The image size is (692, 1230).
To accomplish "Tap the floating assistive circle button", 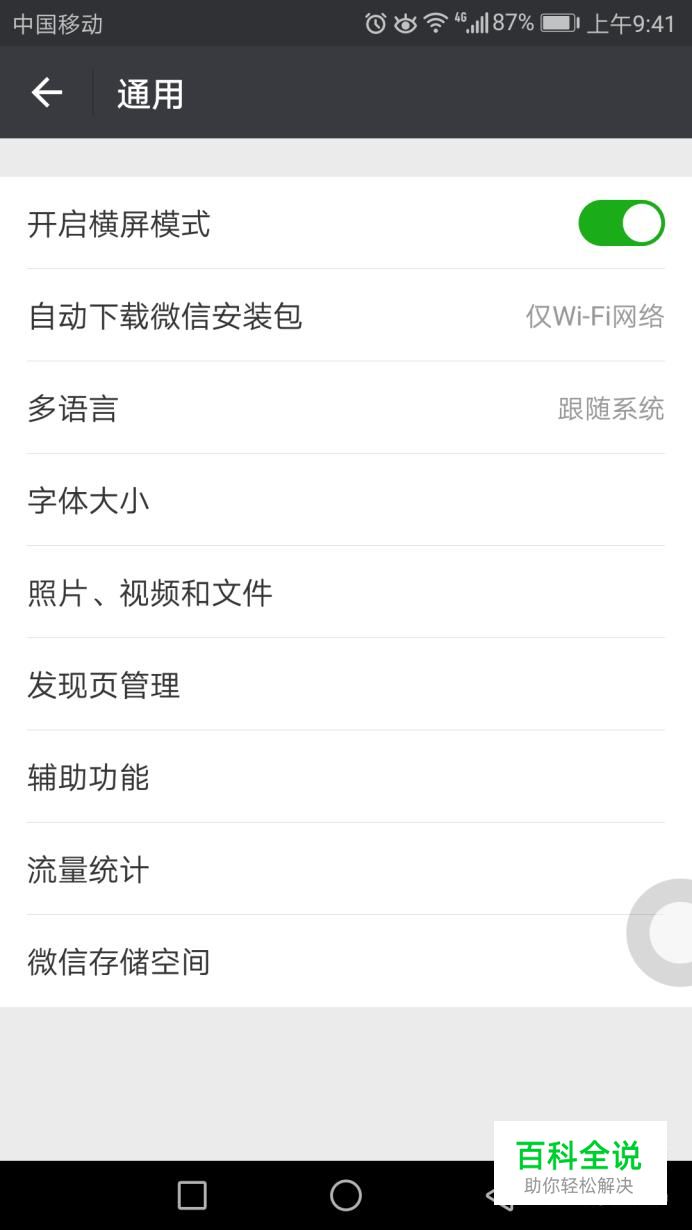I will [x=661, y=932].
